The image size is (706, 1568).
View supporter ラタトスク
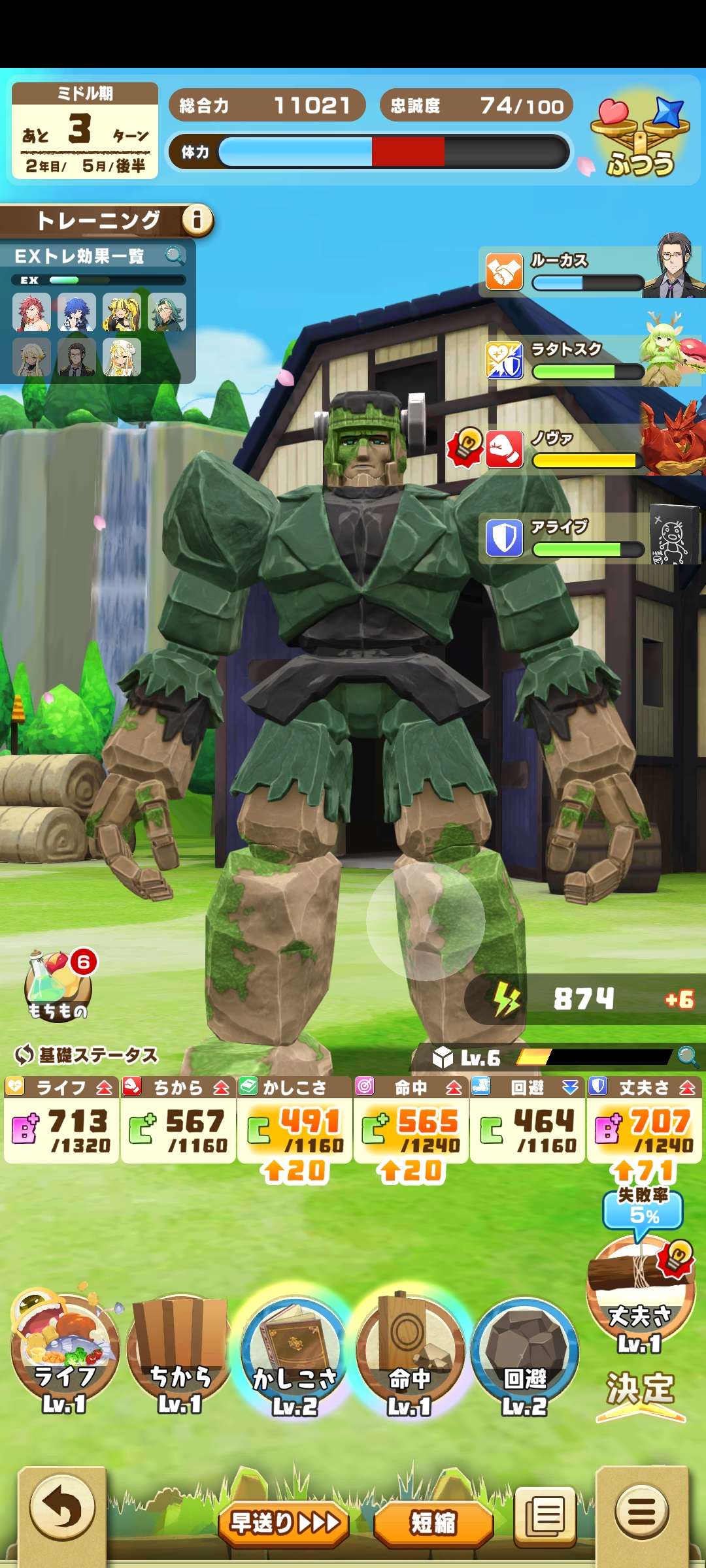pyautogui.click(x=588, y=361)
